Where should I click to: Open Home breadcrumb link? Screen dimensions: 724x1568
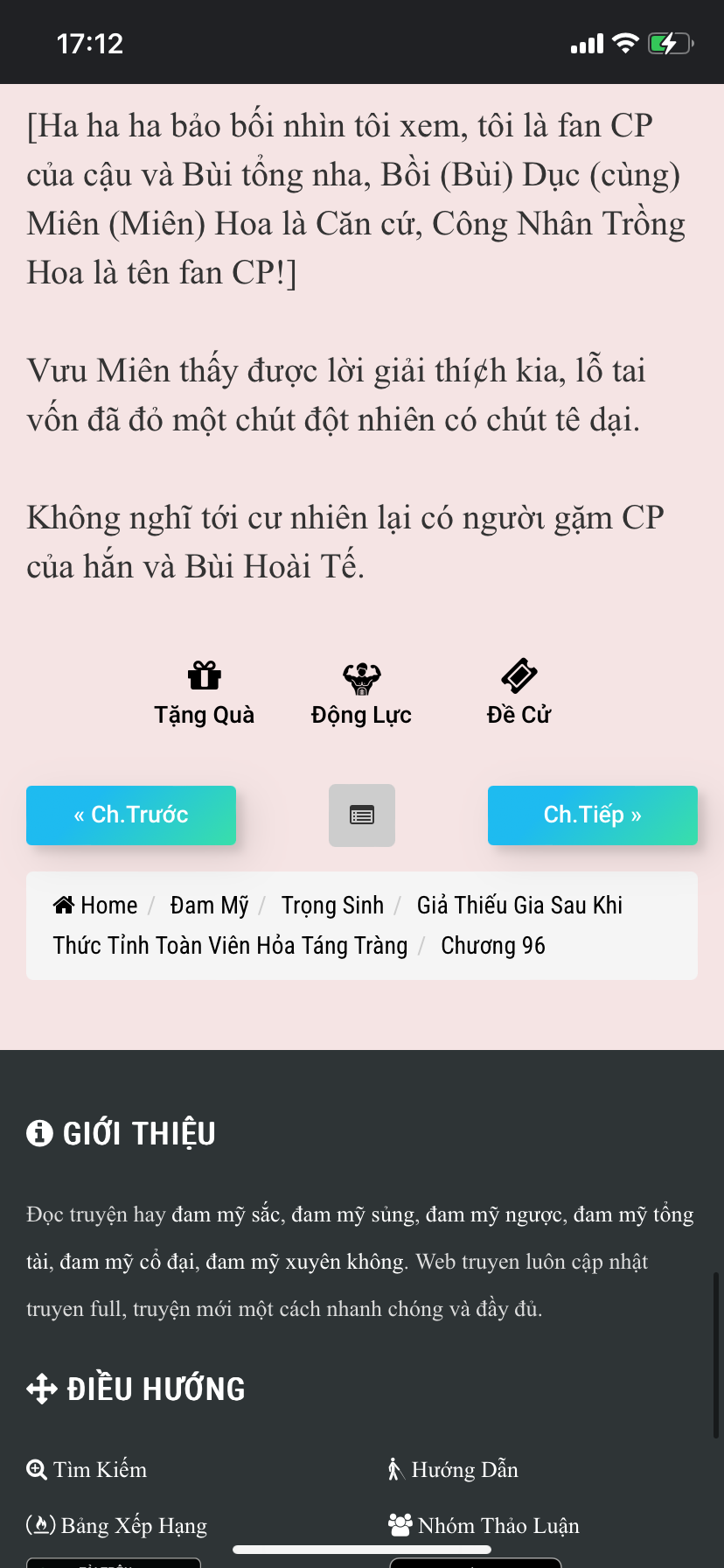(96, 905)
